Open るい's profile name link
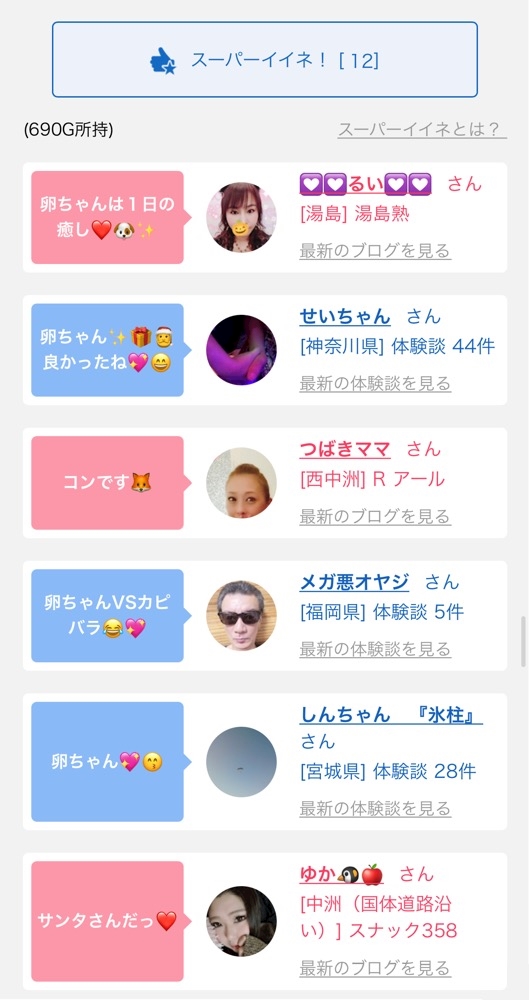Image resolution: width=529 pixels, height=1000 pixels. point(366,184)
